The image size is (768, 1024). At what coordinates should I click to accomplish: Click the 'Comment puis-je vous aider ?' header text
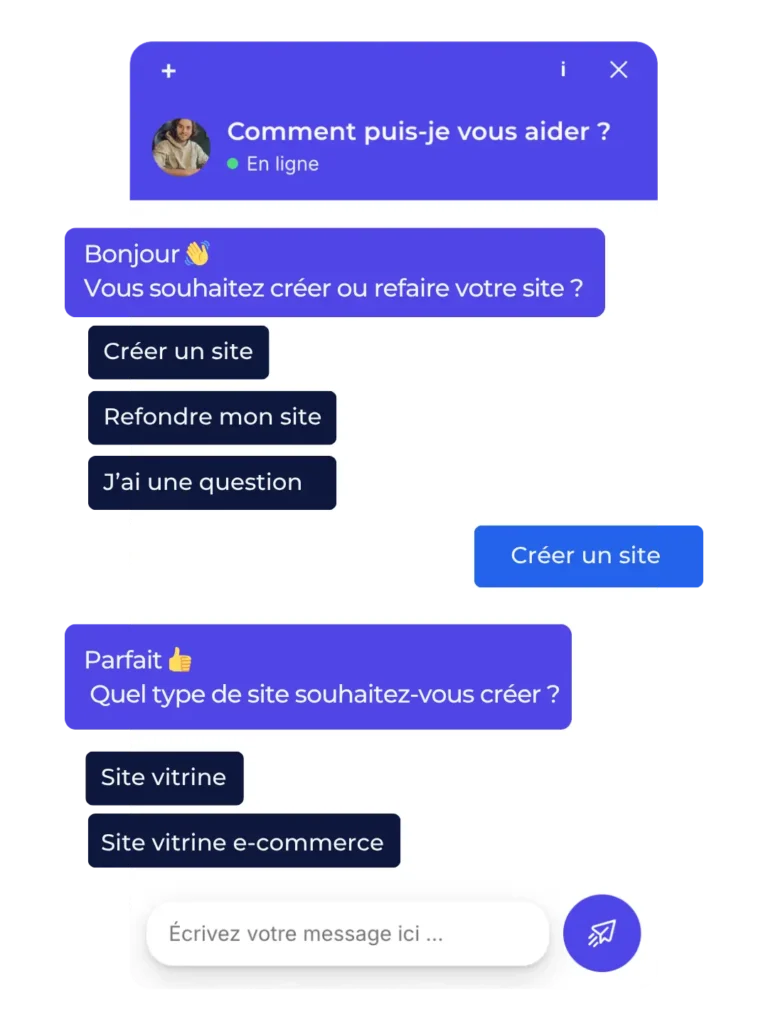[x=416, y=131]
